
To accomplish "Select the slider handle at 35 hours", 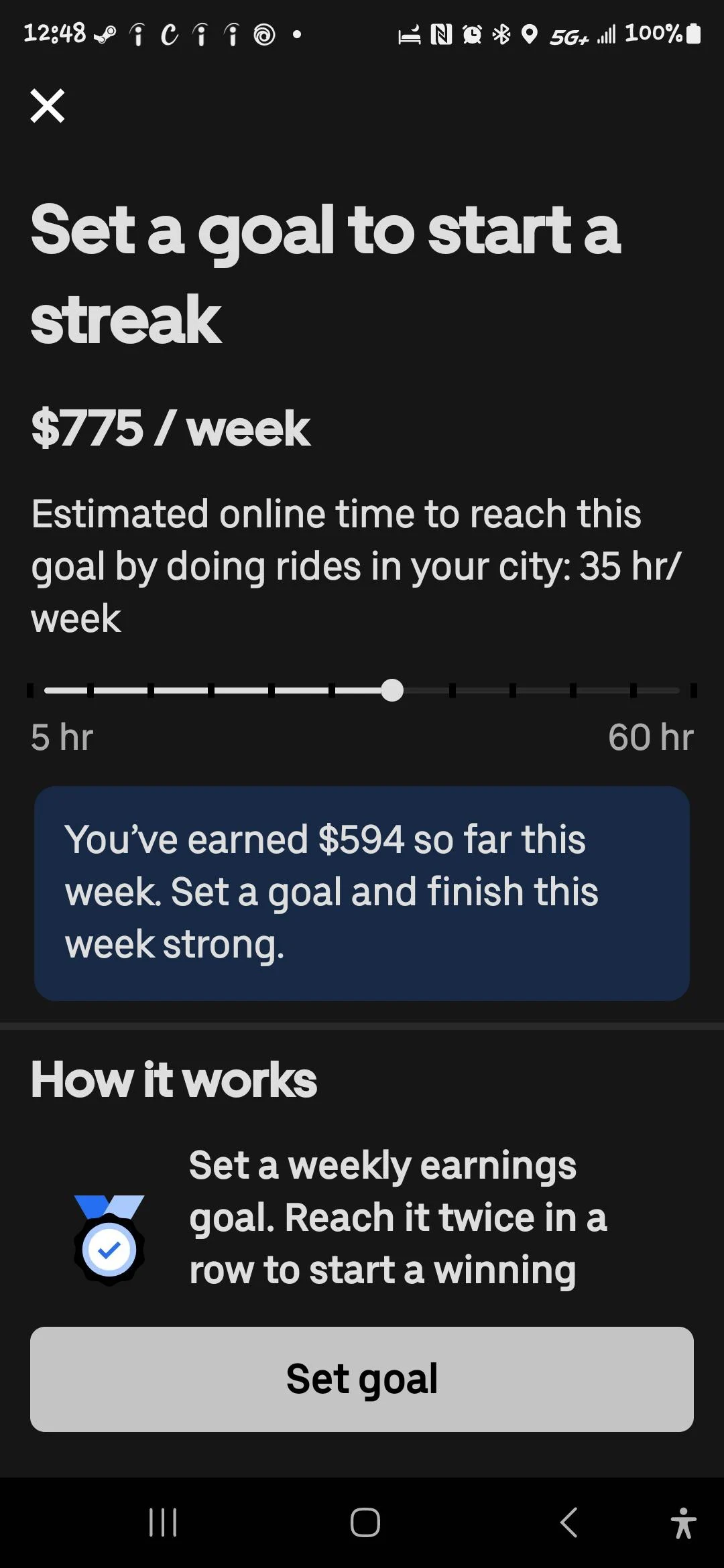I will pos(392,690).
